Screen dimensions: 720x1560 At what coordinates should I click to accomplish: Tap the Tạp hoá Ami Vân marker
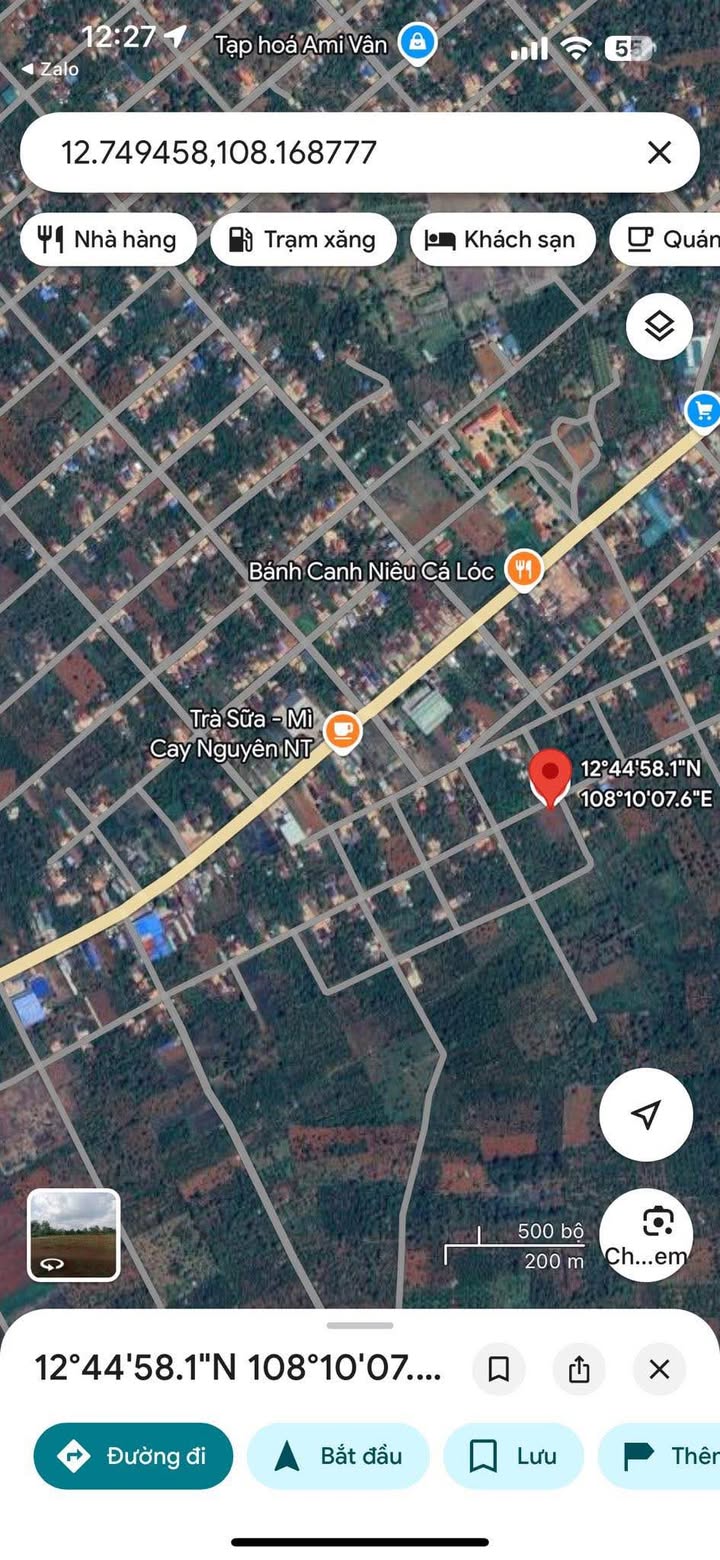pyautogui.click(x=415, y=44)
